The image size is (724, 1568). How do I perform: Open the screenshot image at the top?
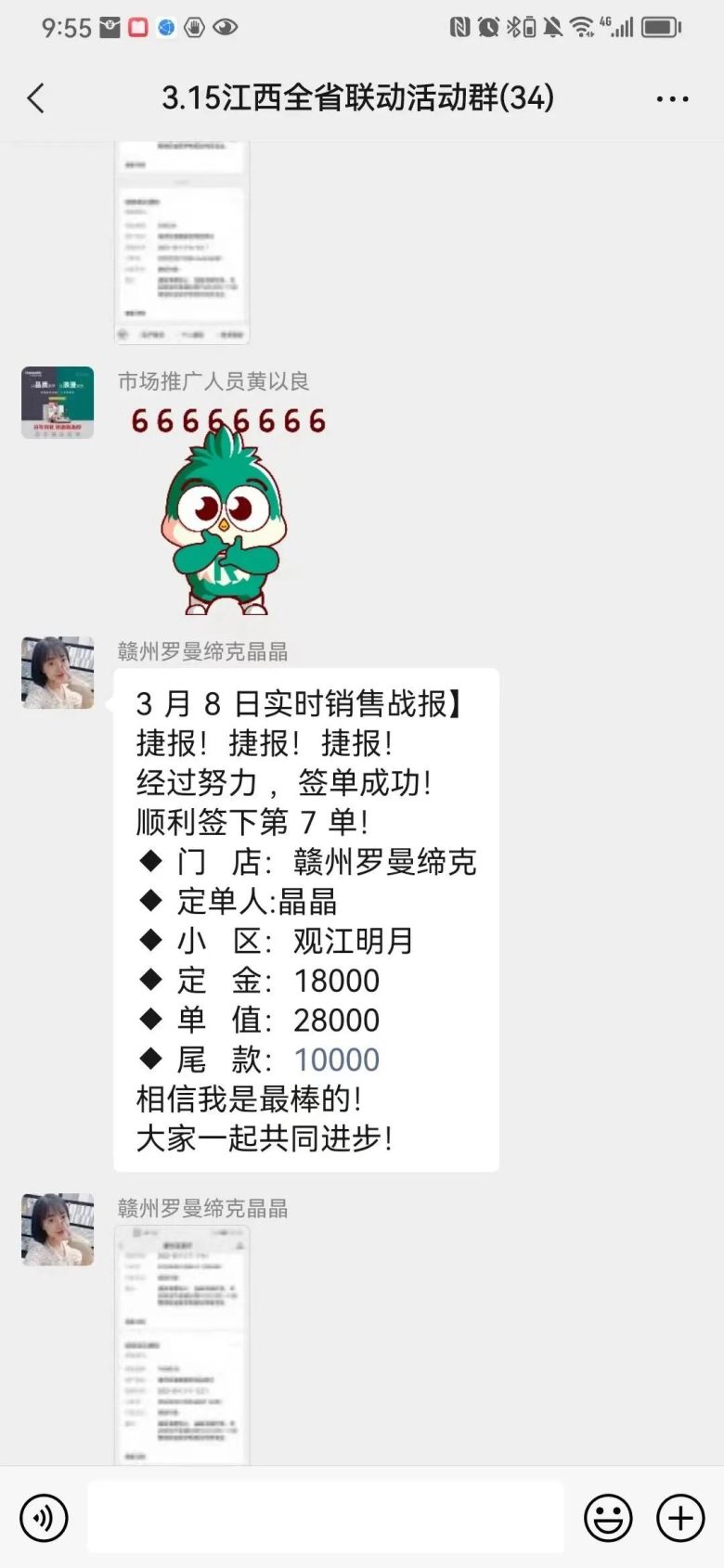click(x=182, y=243)
